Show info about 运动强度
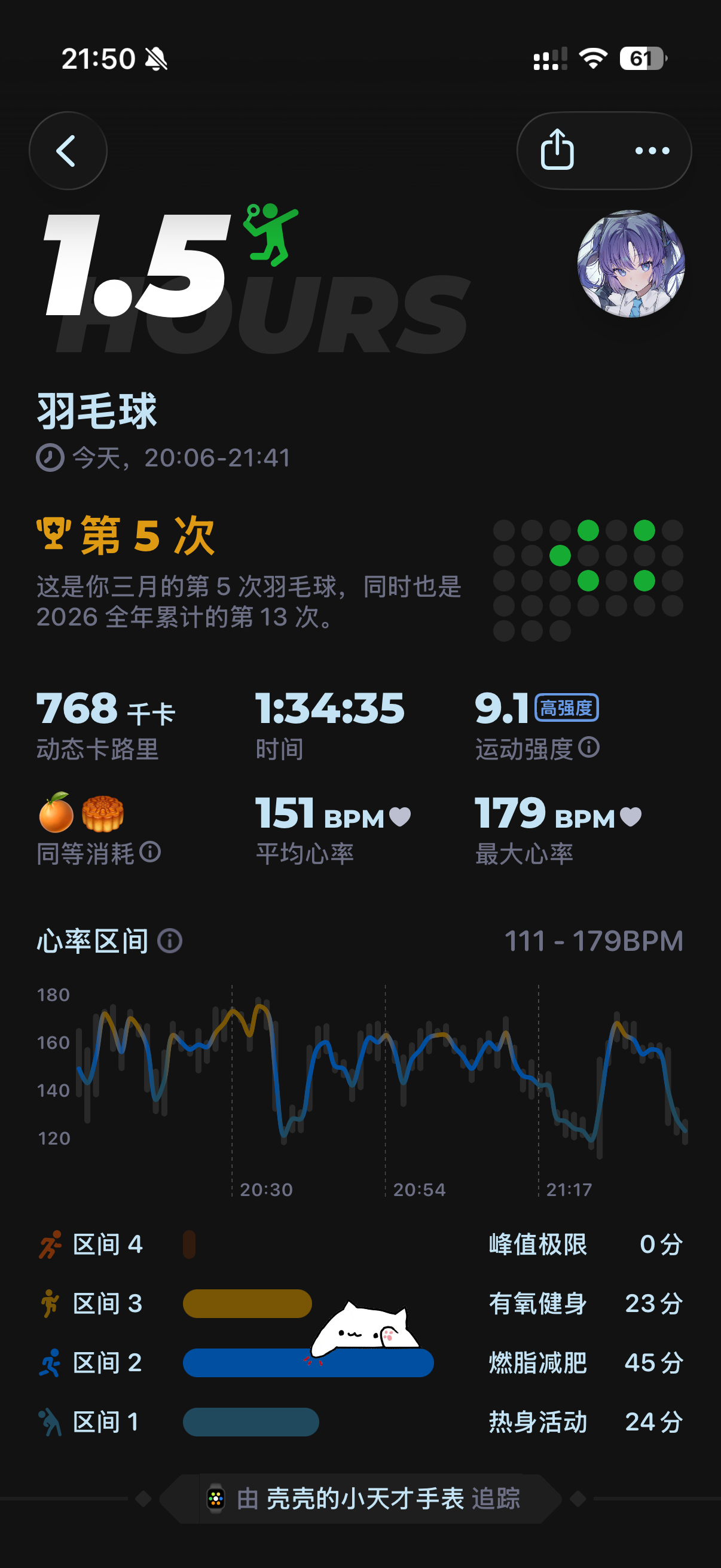This screenshot has width=721, height=1568. click(x=589, y=747)
